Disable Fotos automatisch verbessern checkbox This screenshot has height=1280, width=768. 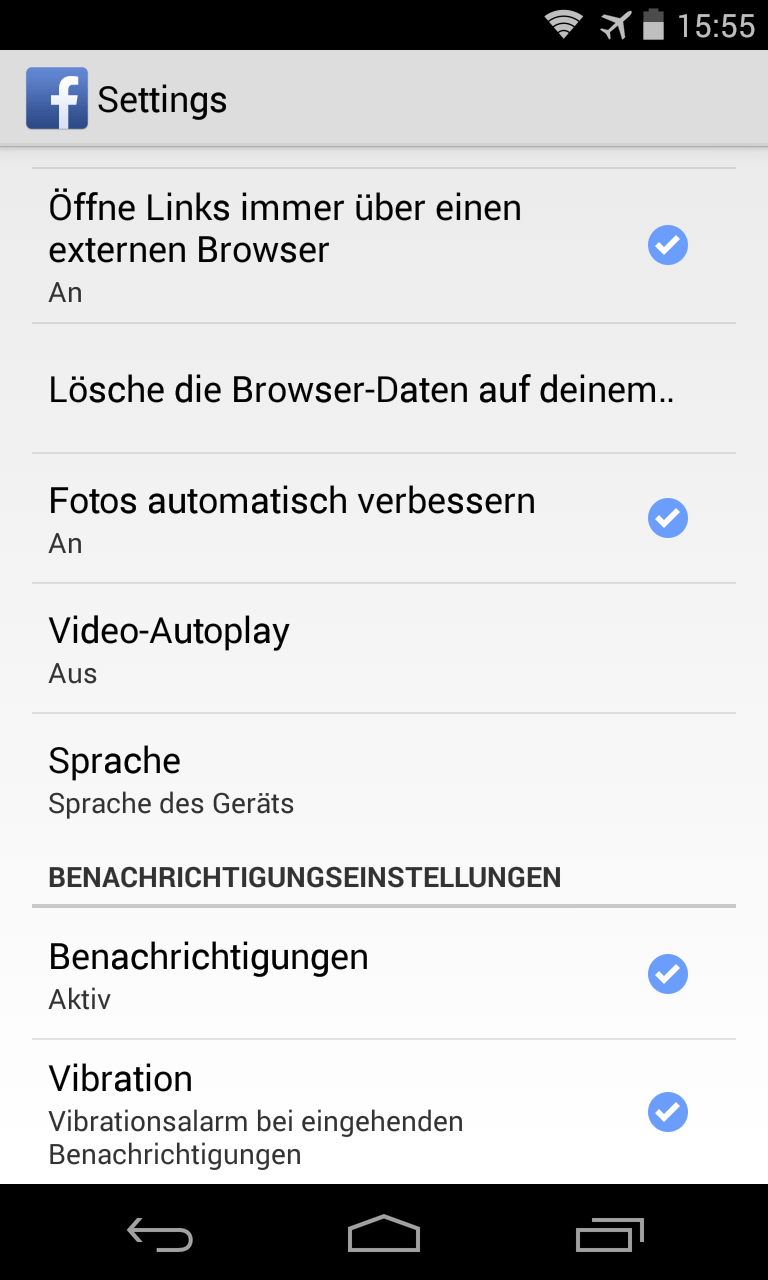coord(667,518)
